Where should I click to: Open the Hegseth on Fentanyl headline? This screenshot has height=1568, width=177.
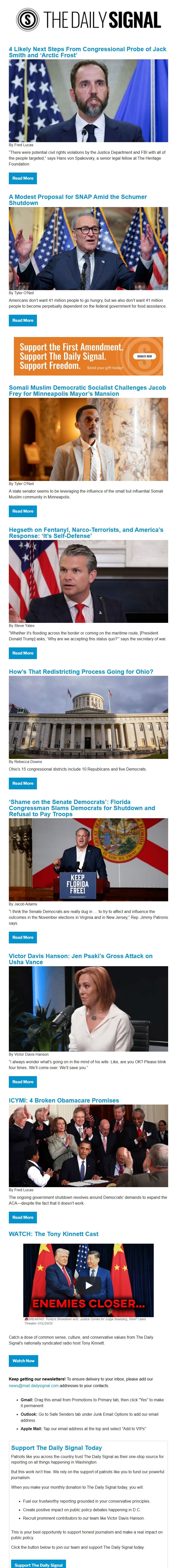pos(86,533)
